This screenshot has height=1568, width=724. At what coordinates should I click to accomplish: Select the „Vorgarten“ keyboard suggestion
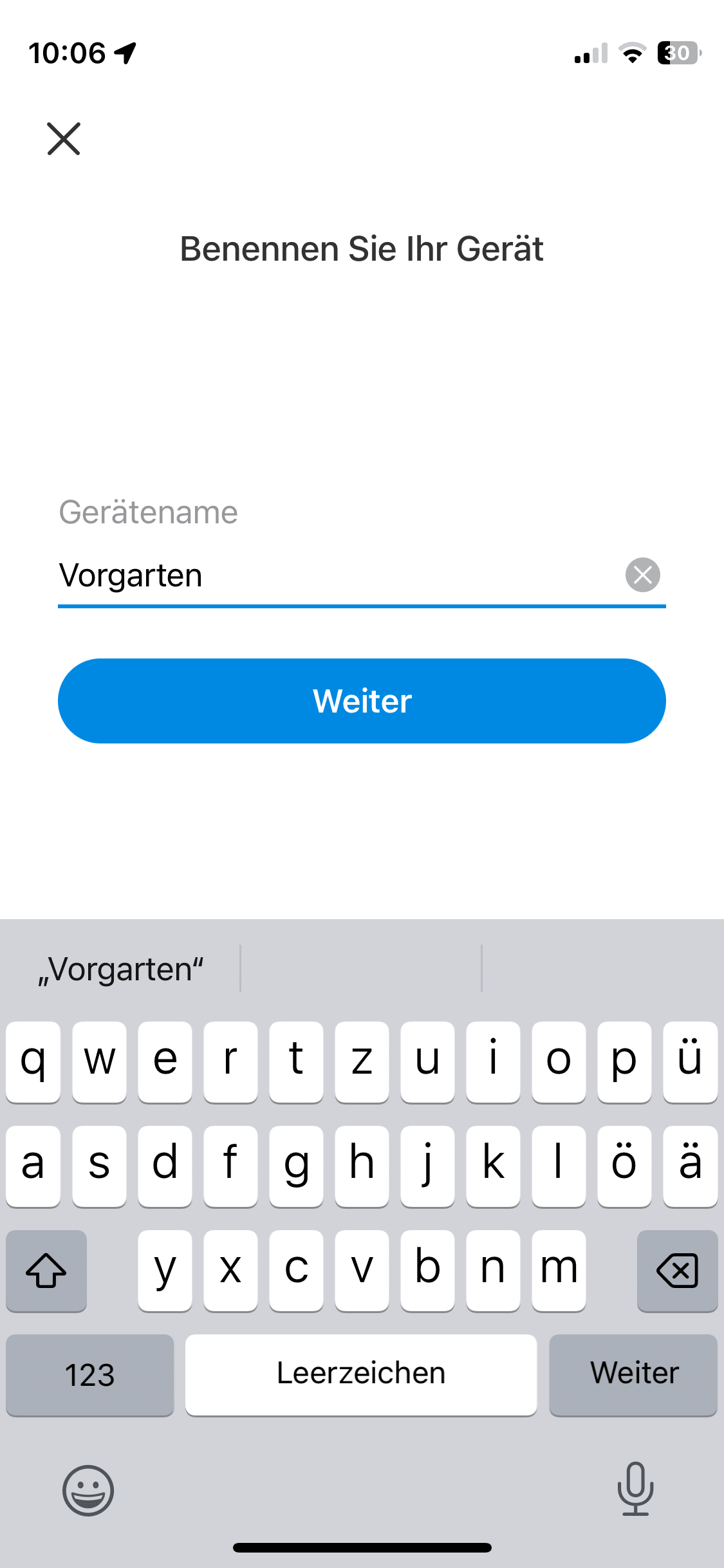pyautogui.click(x=121, y=969)
